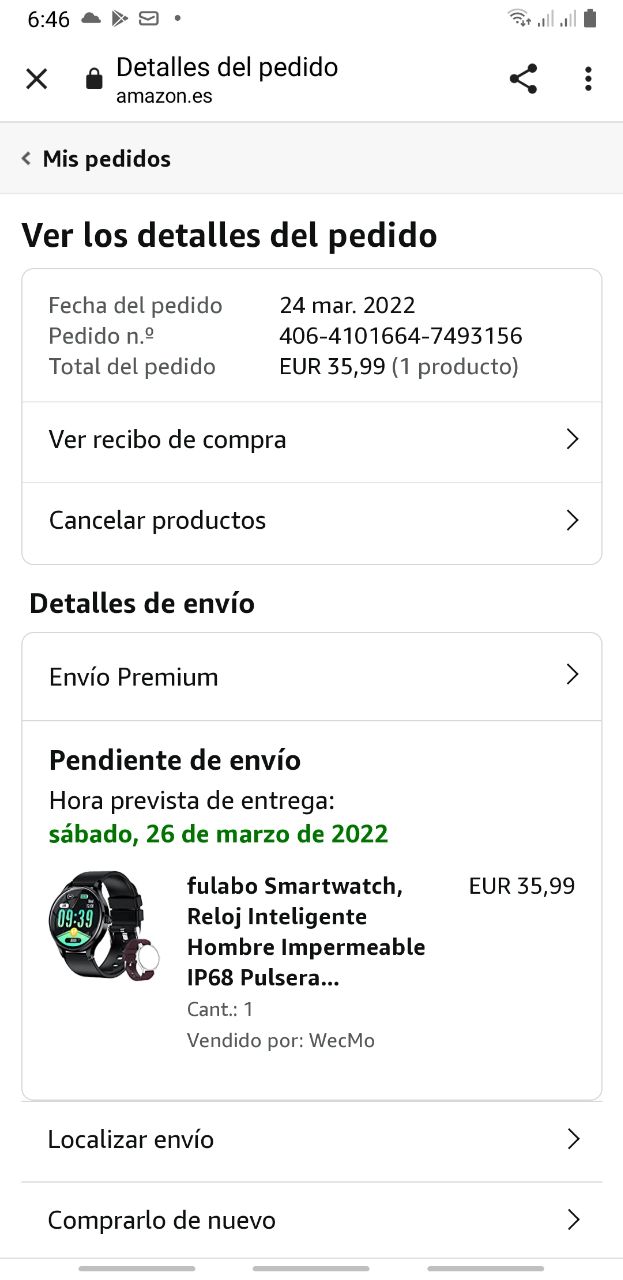
Task: Choose Comprarlo de nuevo
Action: (x=311, y=1220)
